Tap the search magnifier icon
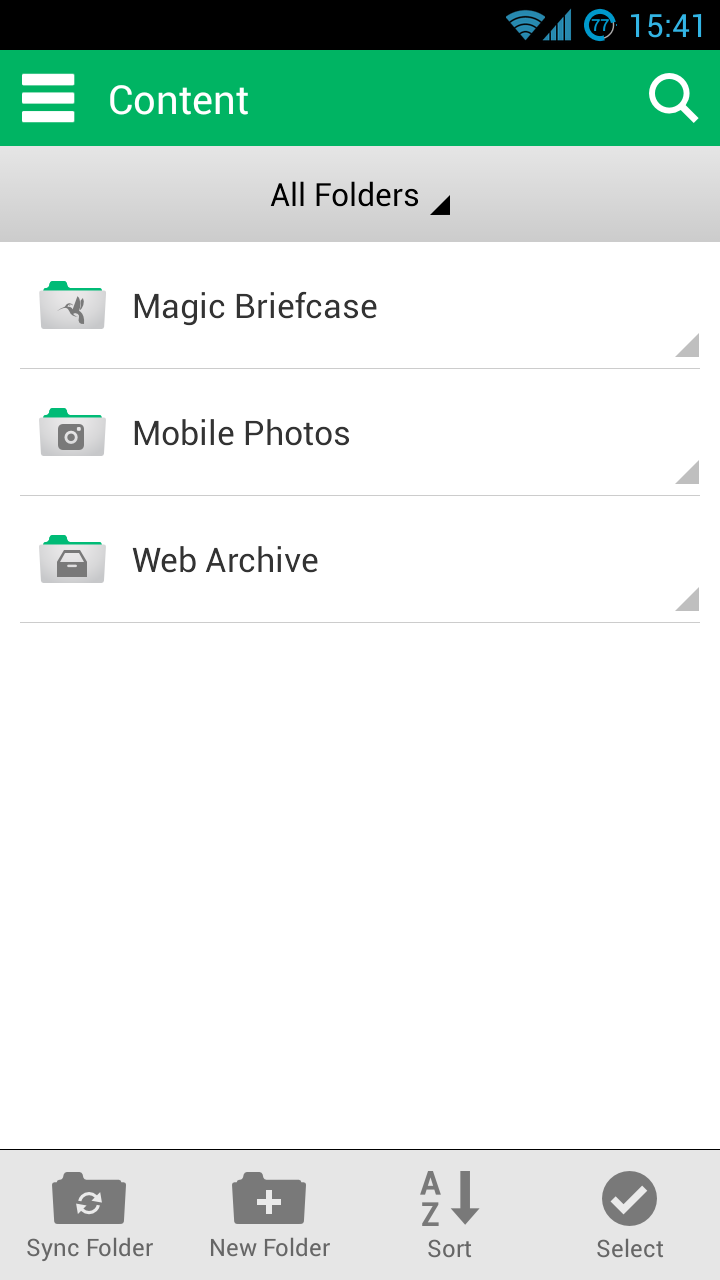Image resolution: width=720 pixels, height=1280 pixels. pos(672,99)
